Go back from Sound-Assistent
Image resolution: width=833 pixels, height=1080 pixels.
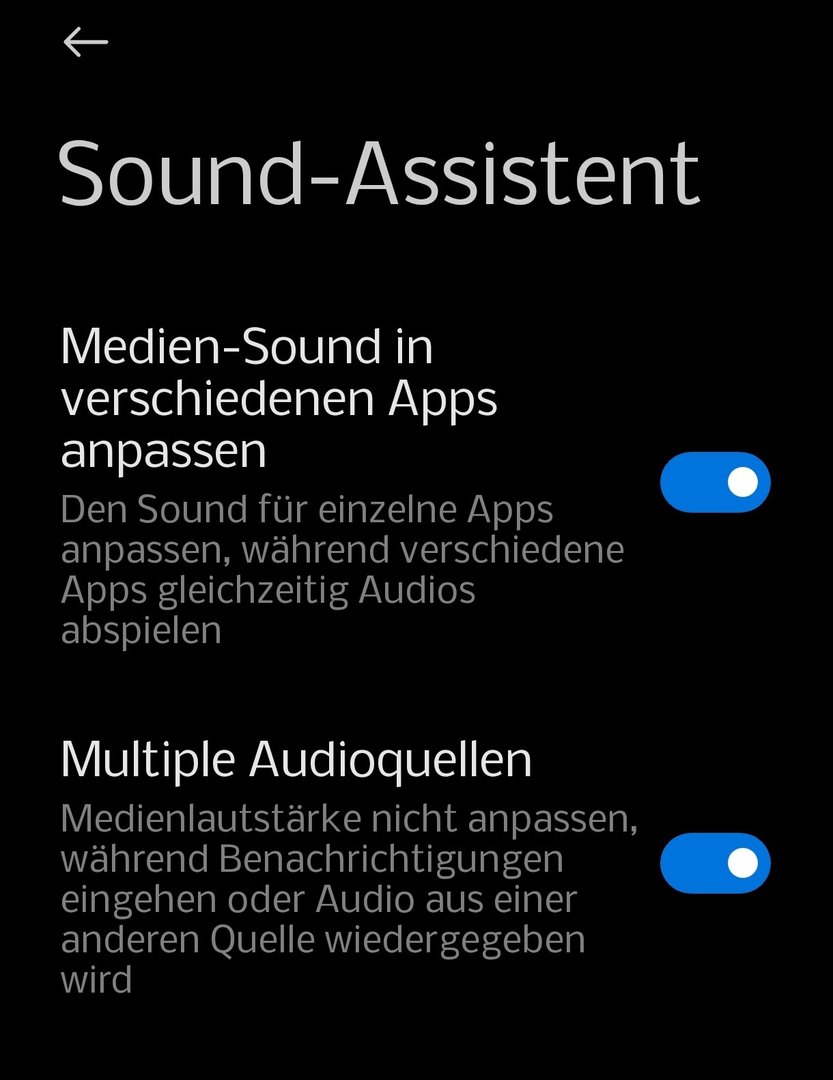[x=85, y=42]
